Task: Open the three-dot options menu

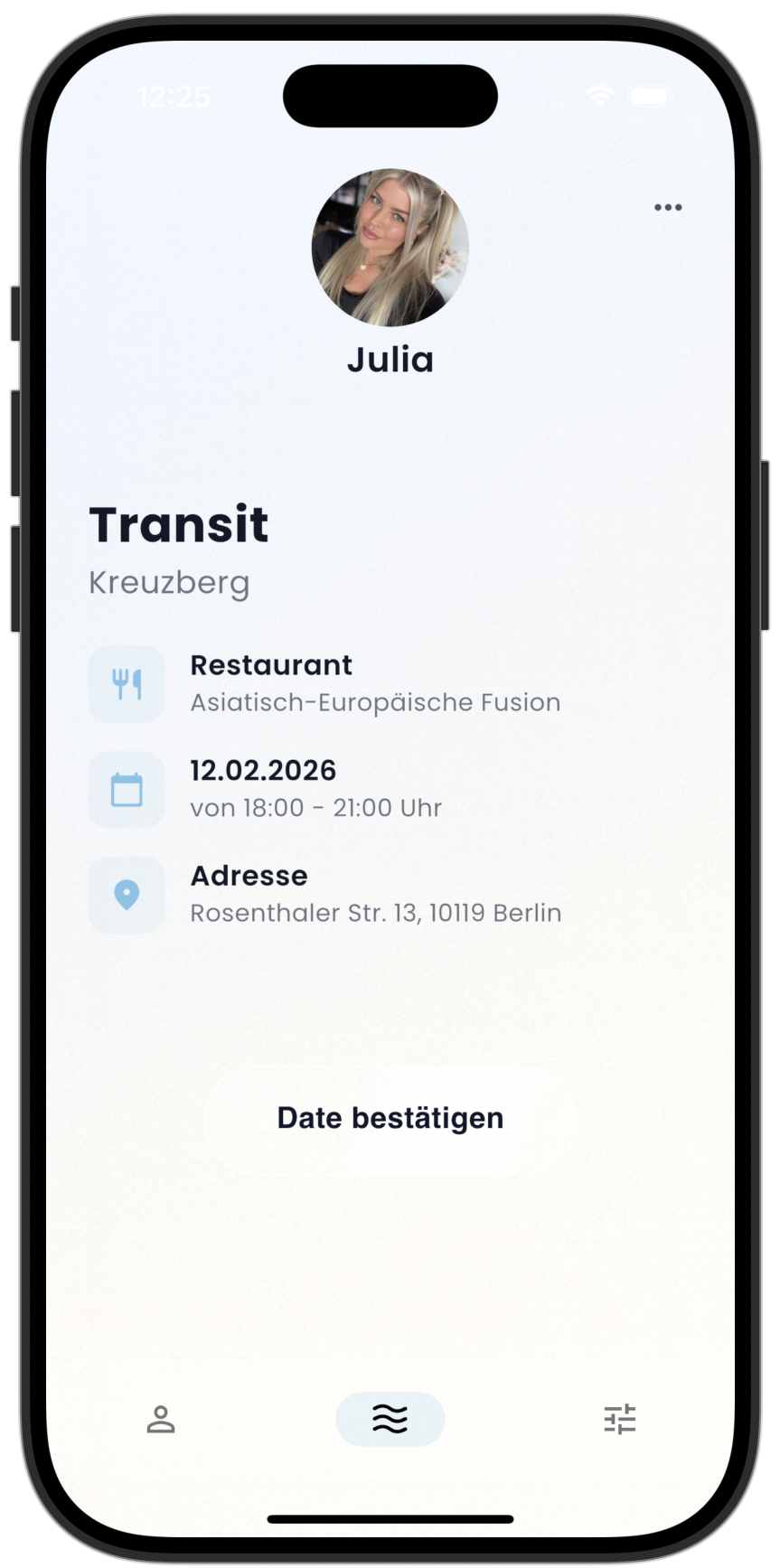Action: (x=668, y=207)
